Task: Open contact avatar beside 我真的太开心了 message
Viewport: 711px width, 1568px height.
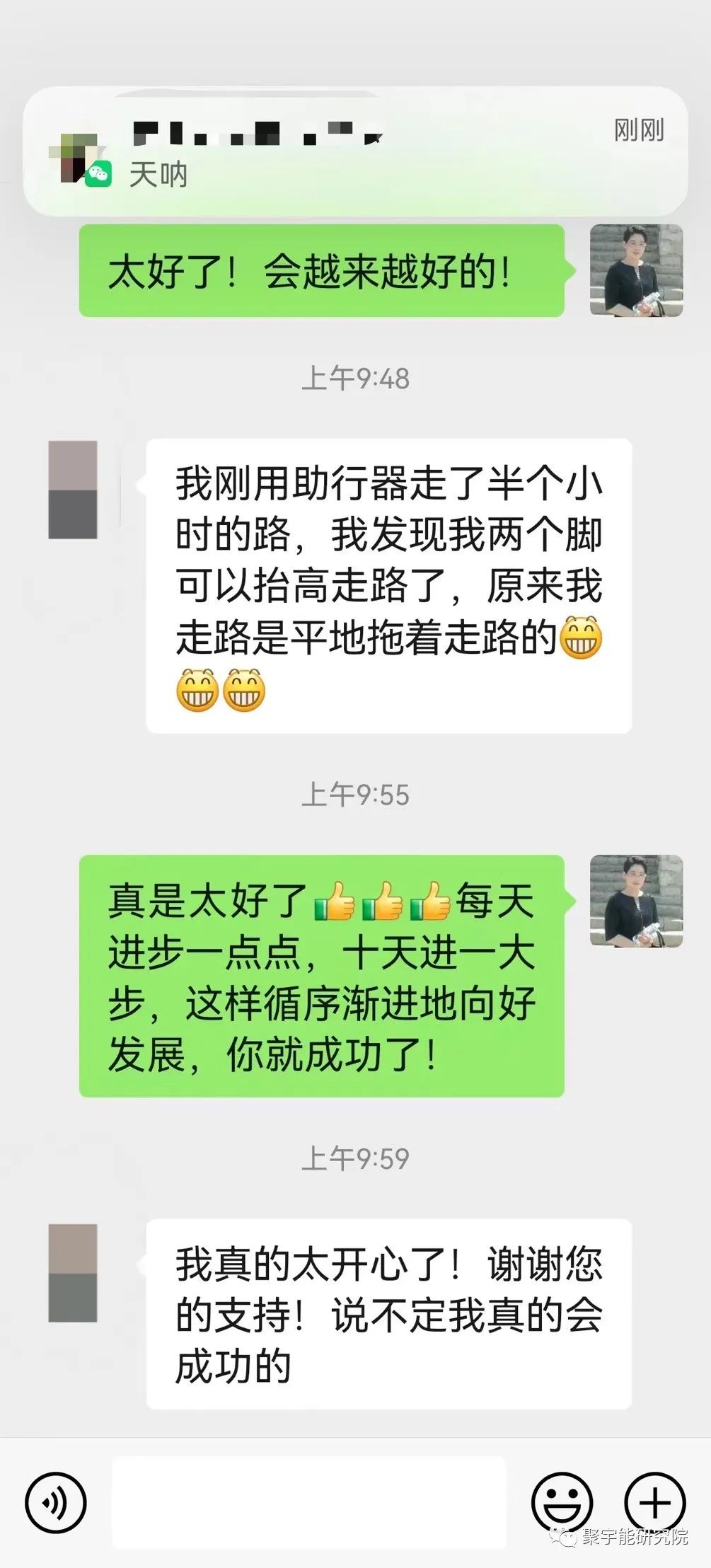Action: [x=73, y=1273]
